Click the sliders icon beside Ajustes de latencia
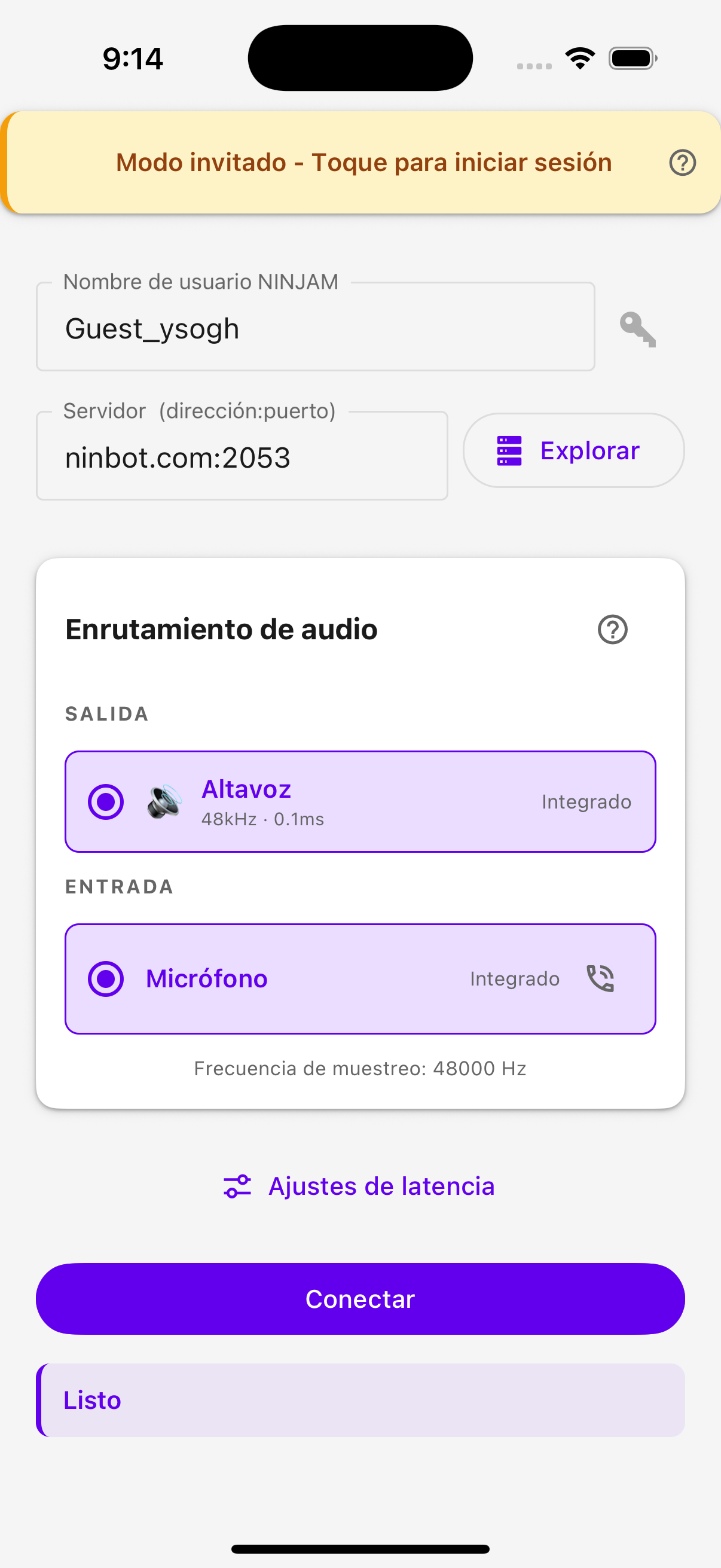This screenshot has width=721, height=1568. click(x=238, y=1186)
